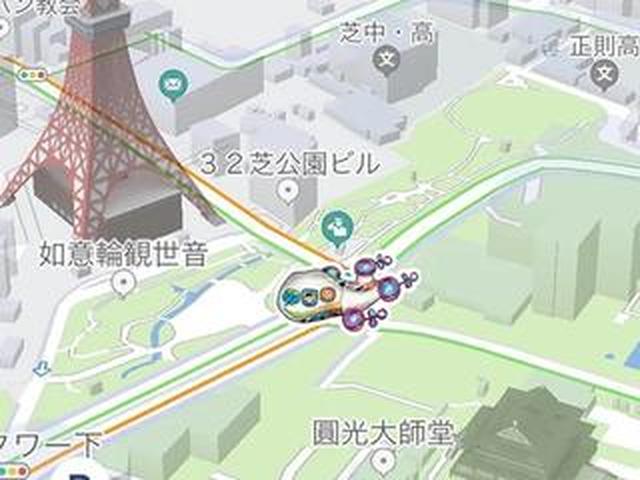640x480 pixels.
Task: Select the 芝中・高 school marker
Action: point(388,62)
